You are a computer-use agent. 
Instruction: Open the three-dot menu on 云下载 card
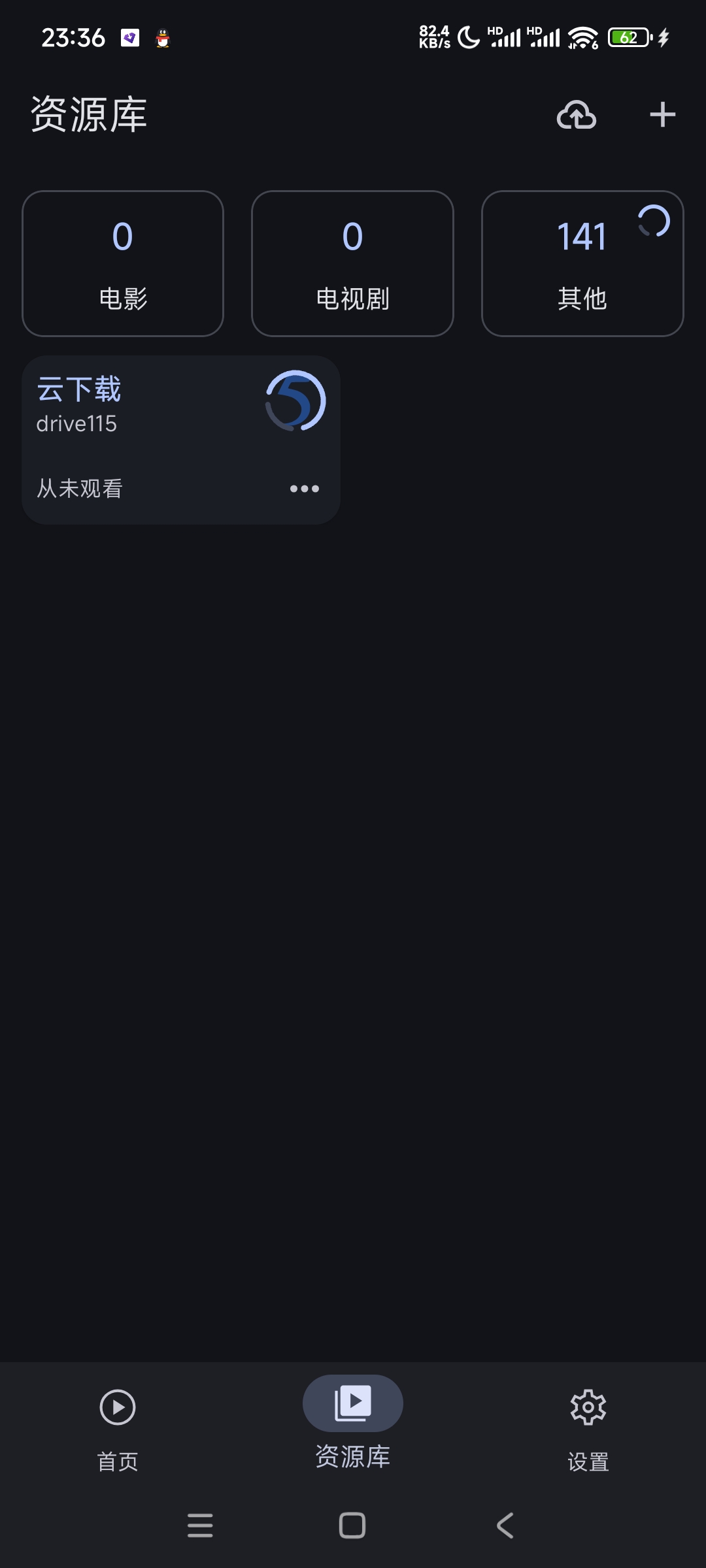tap(304, 488)
